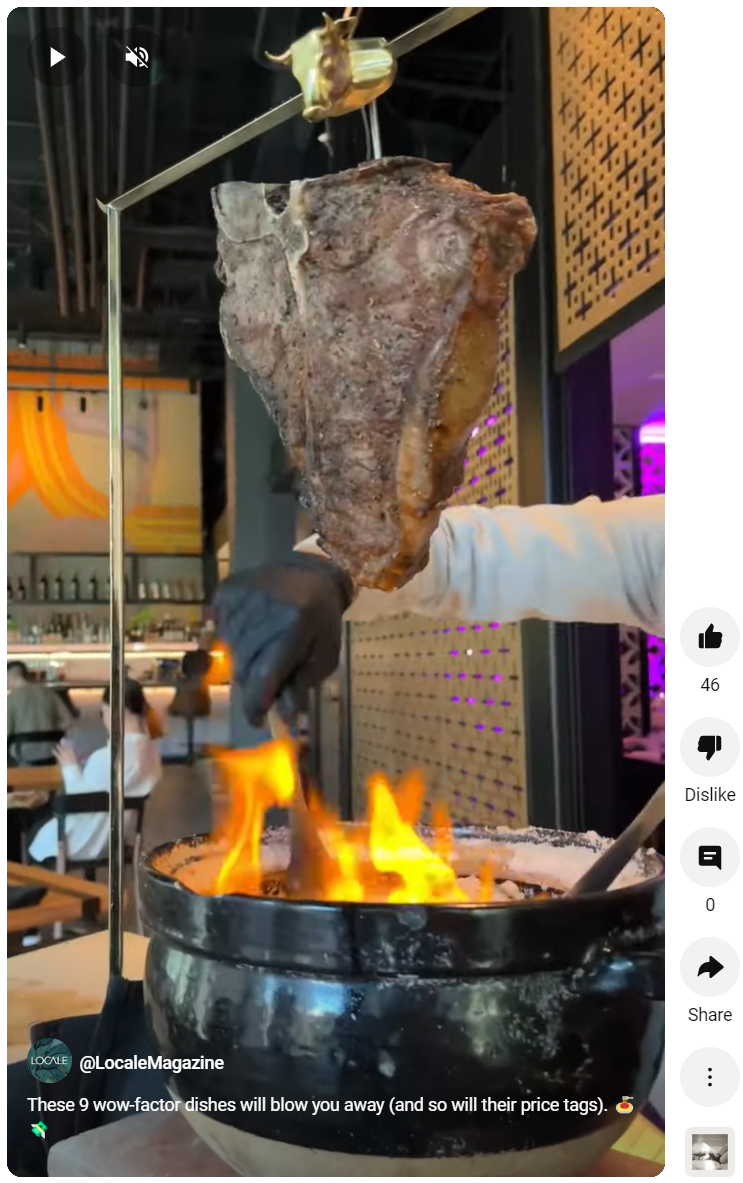Image resolution: width=743 pixels, height=1183 pixels.
Task: Unmute the video sound
Action: tap(137, 57)
